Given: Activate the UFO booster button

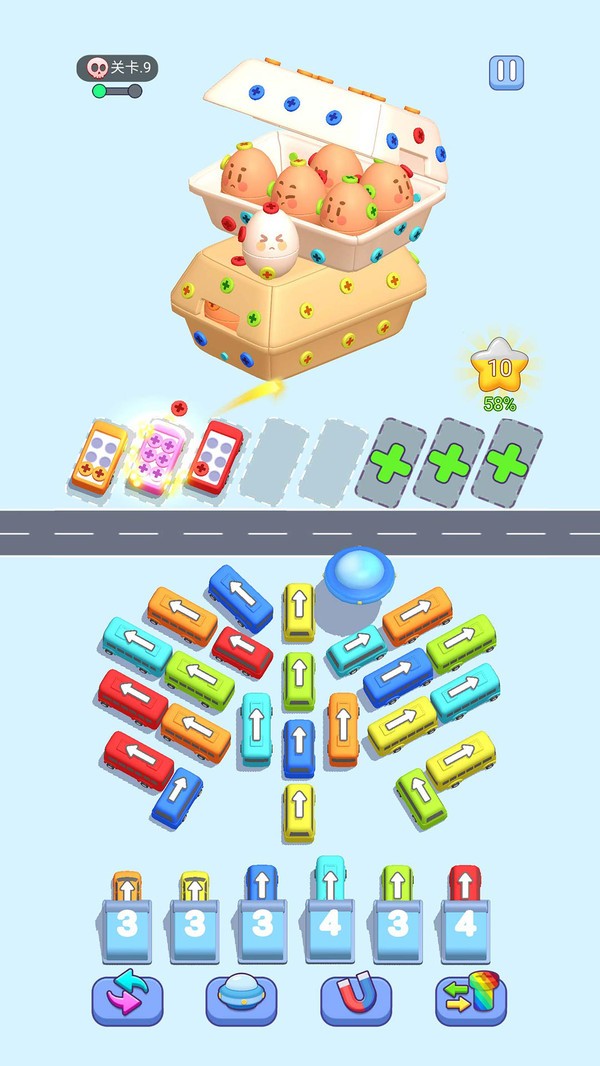Looking at the screenshot, I should pyautogui.click(x=241, y=999).
